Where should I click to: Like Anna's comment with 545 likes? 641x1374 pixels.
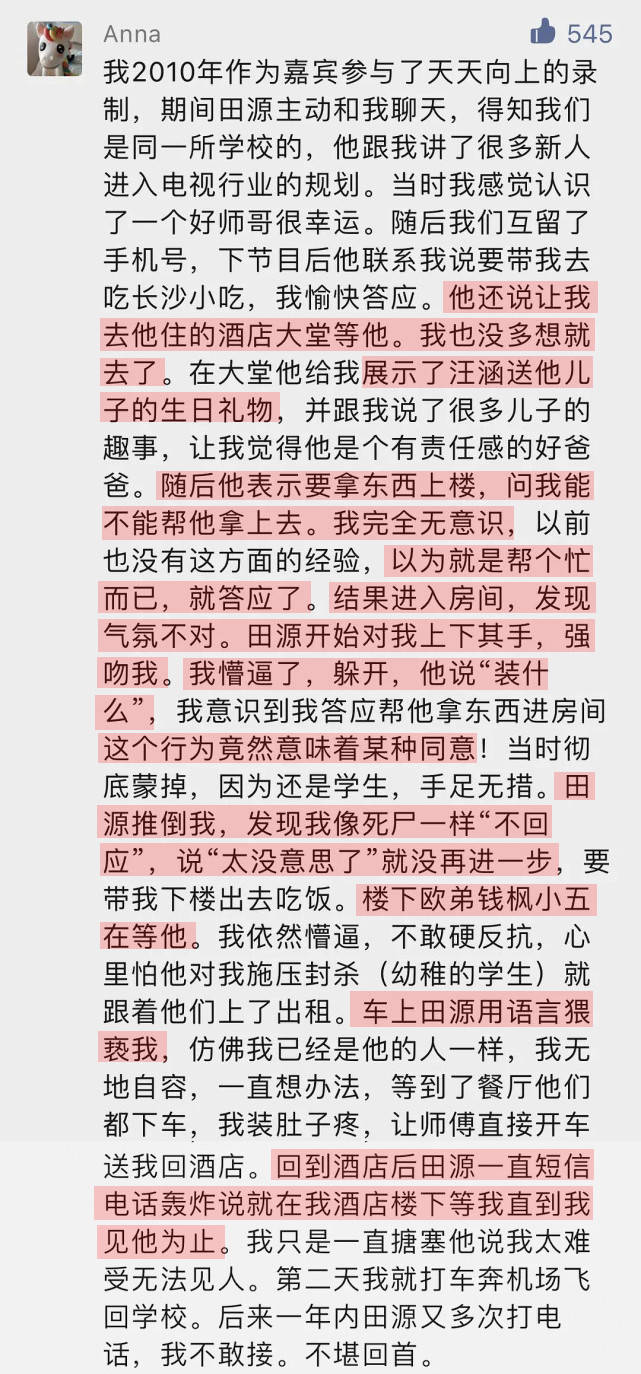point(543,32)
